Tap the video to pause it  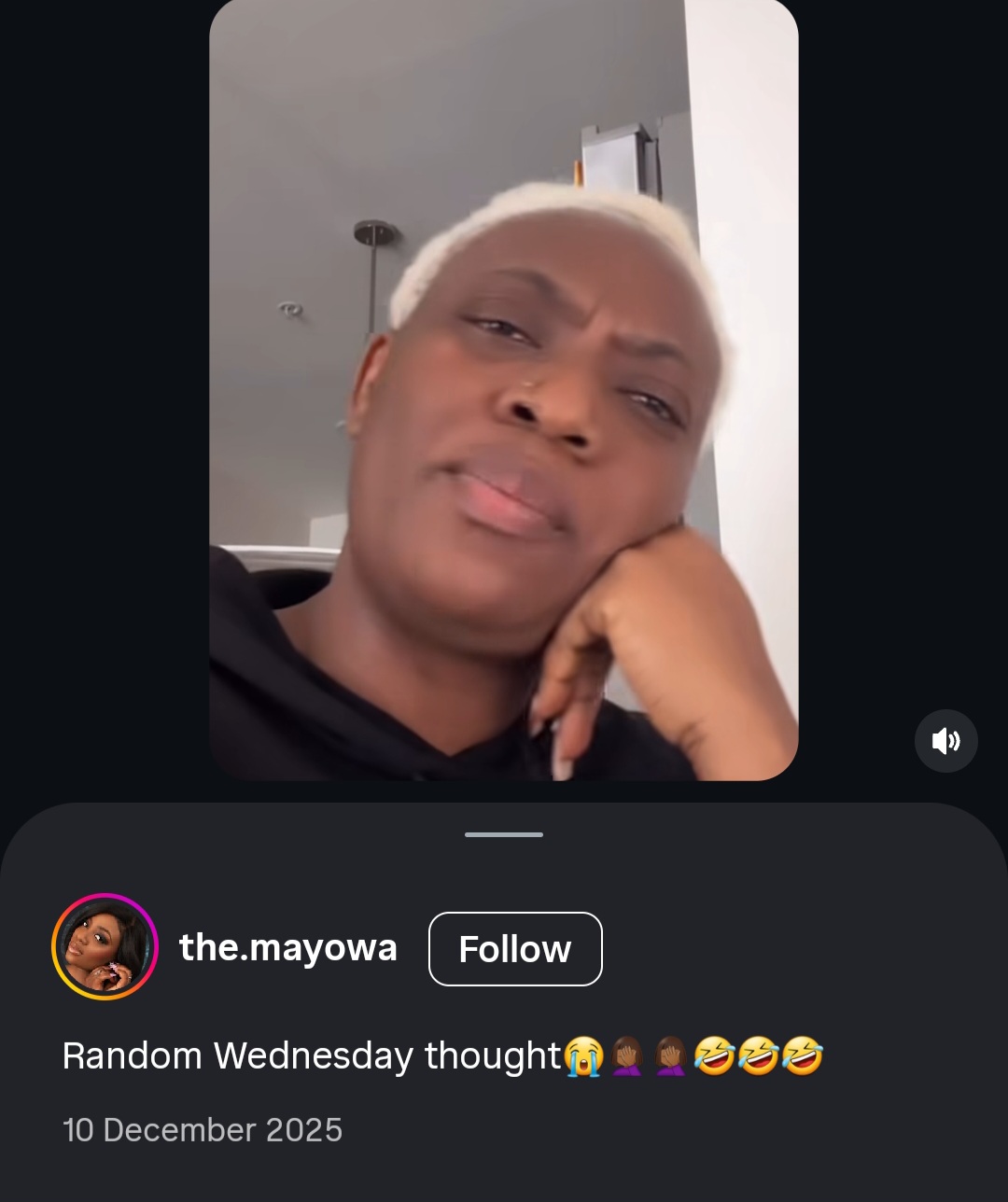point(504,392)
